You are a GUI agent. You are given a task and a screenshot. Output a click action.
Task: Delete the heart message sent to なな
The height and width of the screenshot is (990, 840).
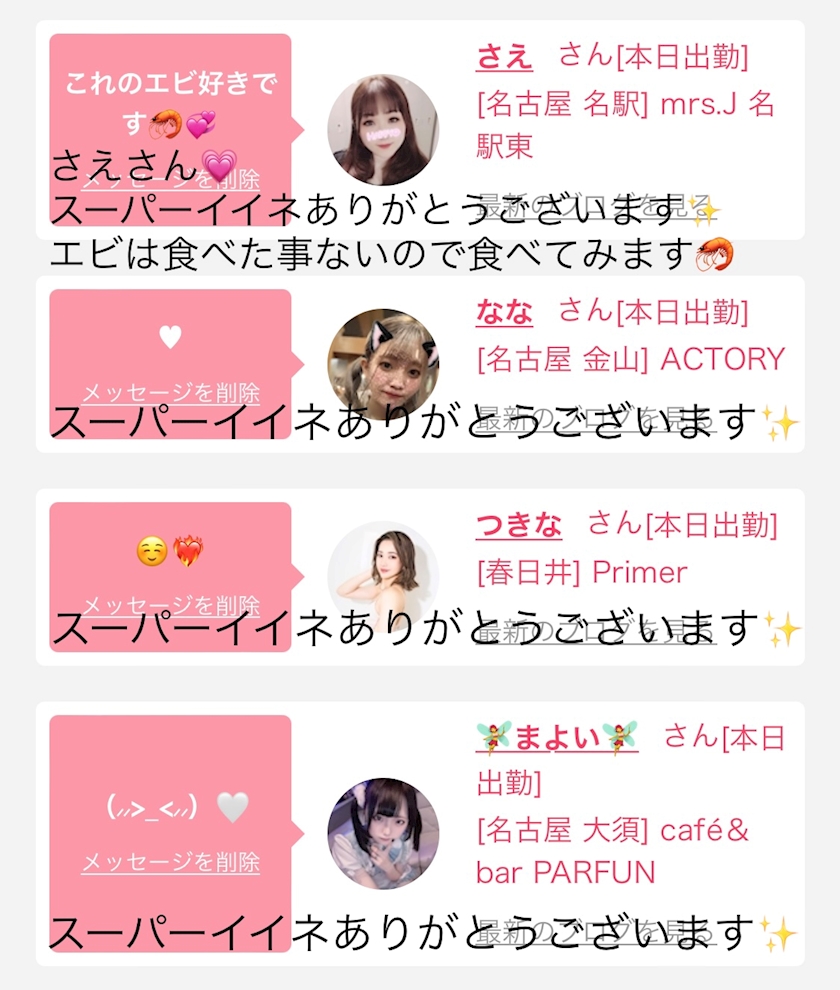[171, 393]
